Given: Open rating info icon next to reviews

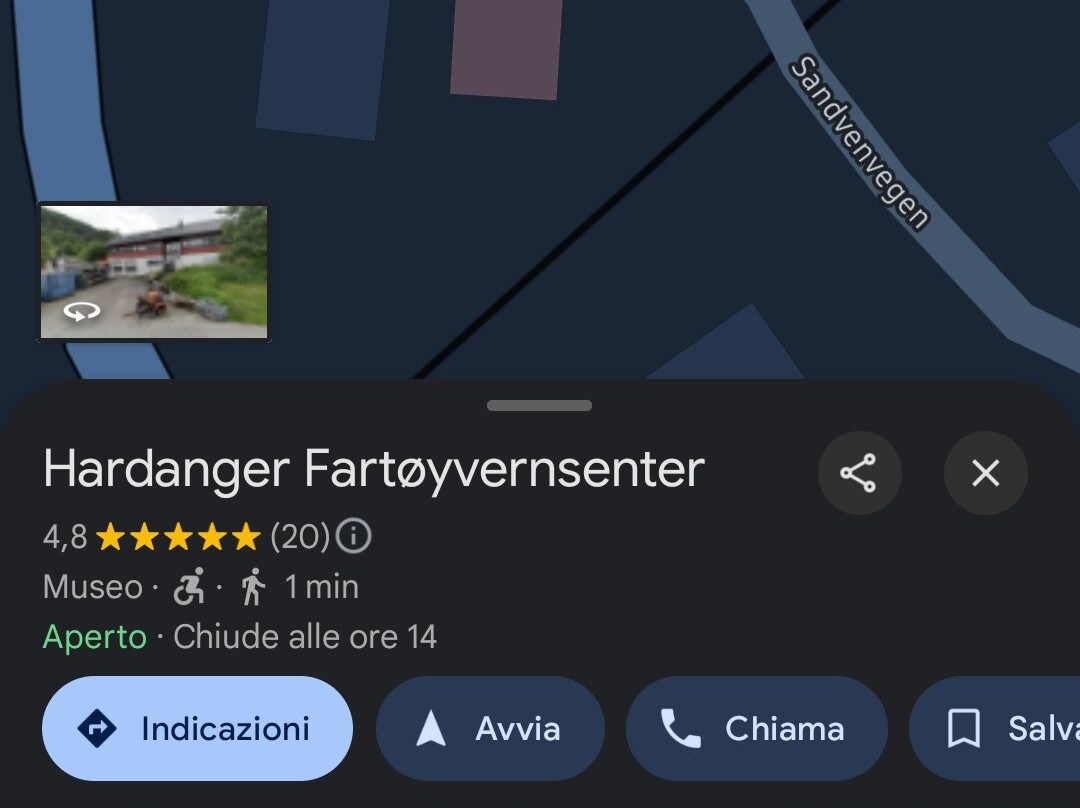Looking at the screenshot, I should point(353,537).
